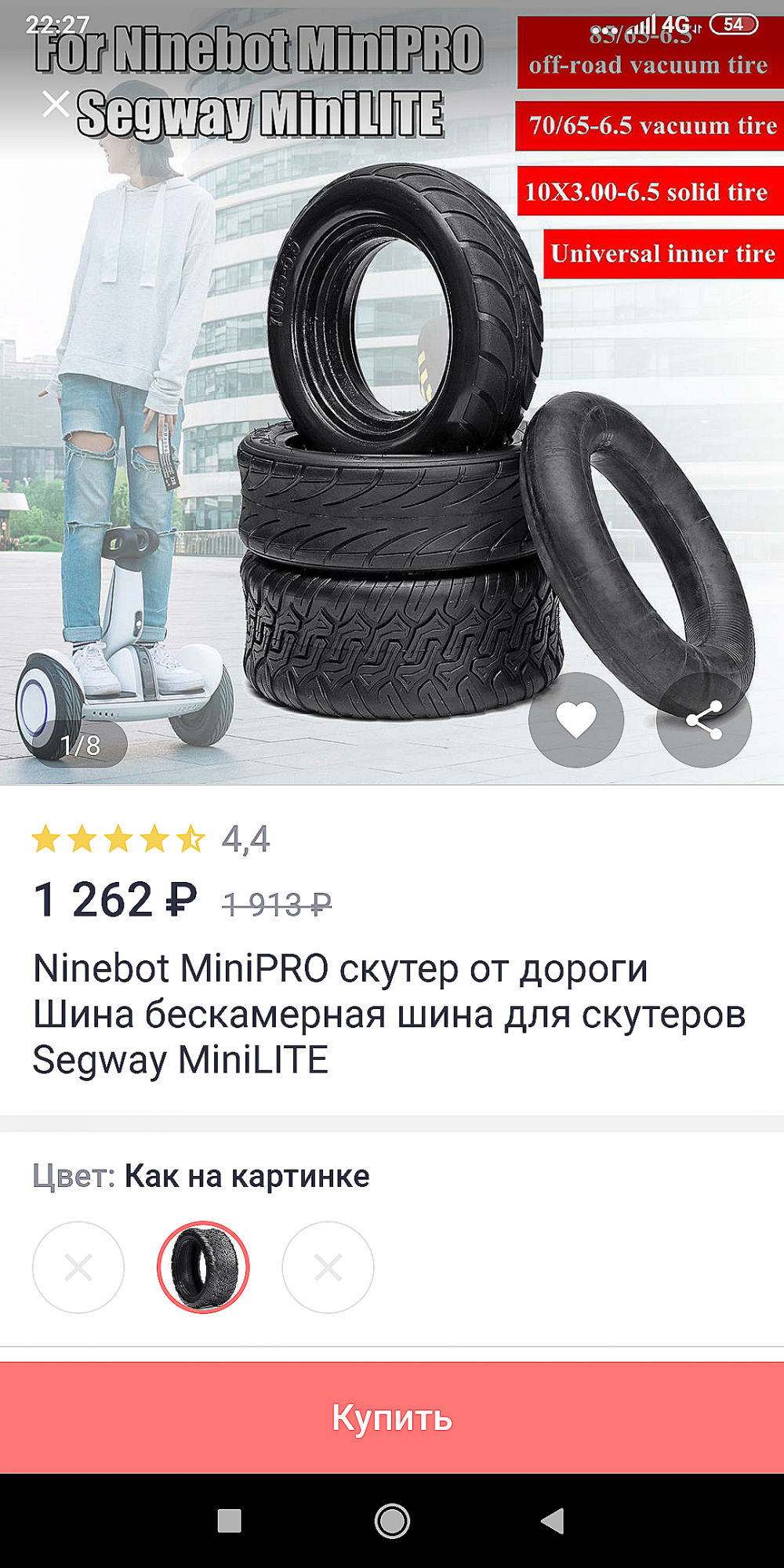Select the tire picture color option
Screen dimensions: 784x1568
(203, 1267)
